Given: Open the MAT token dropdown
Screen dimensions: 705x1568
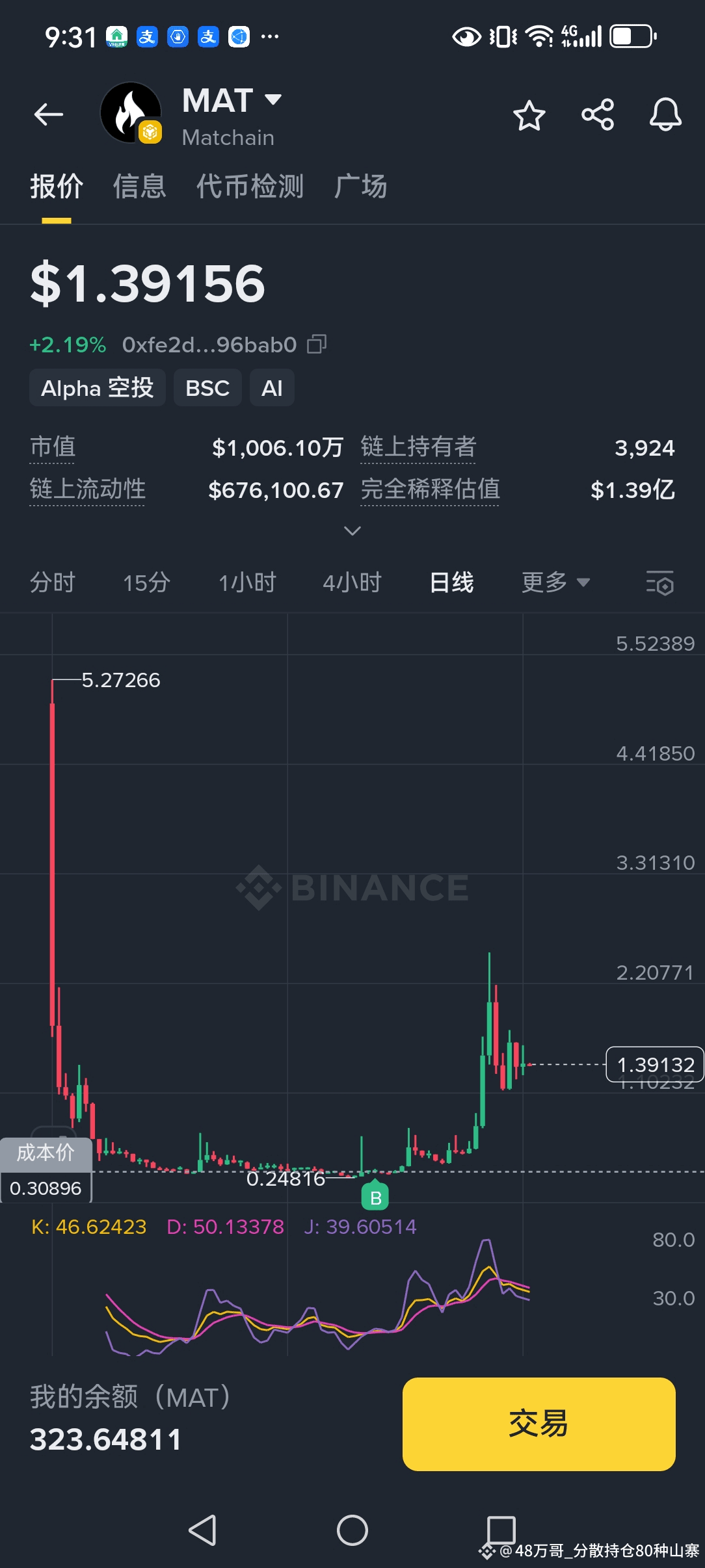Looking at the screenshot, I should (x=273, y=99).
